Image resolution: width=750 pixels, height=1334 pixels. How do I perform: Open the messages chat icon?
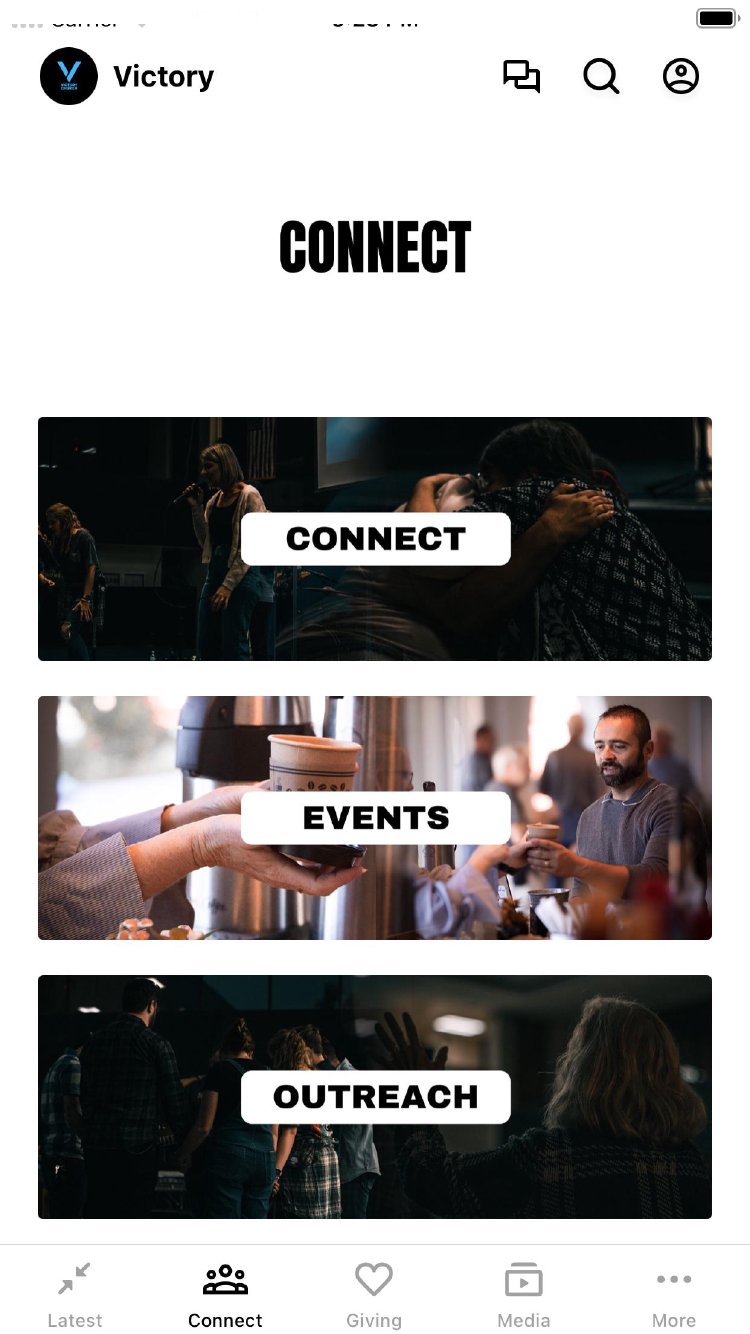[x=521, y=77]
